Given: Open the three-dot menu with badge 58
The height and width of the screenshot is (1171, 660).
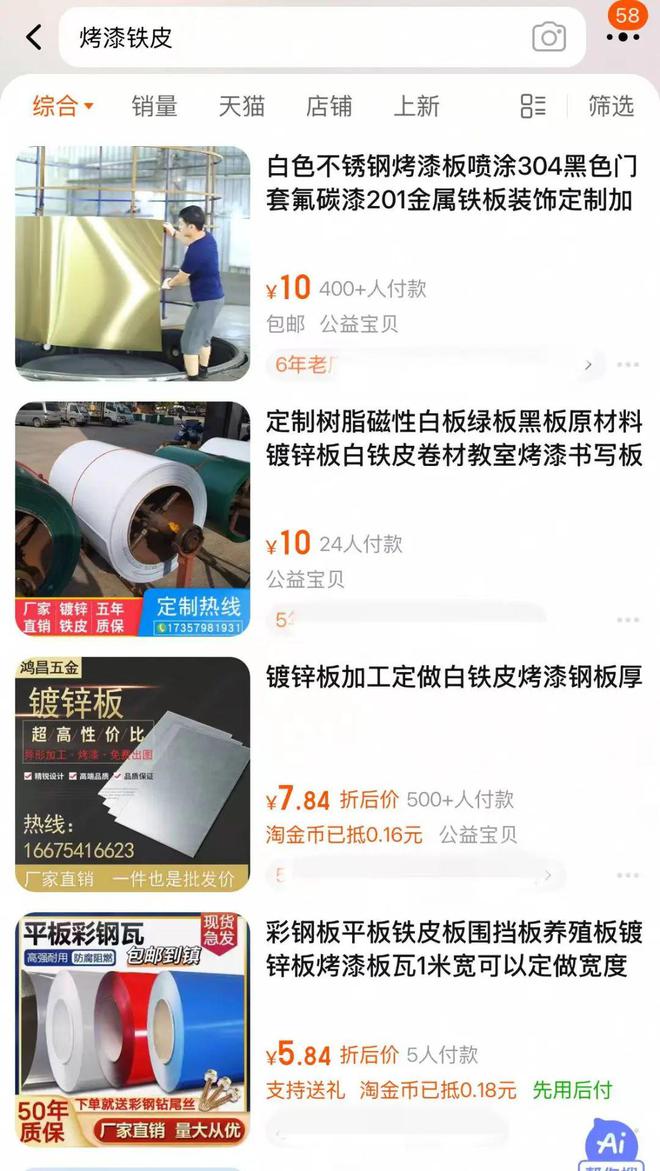Looking at the screenshot, I should point(623,37).
